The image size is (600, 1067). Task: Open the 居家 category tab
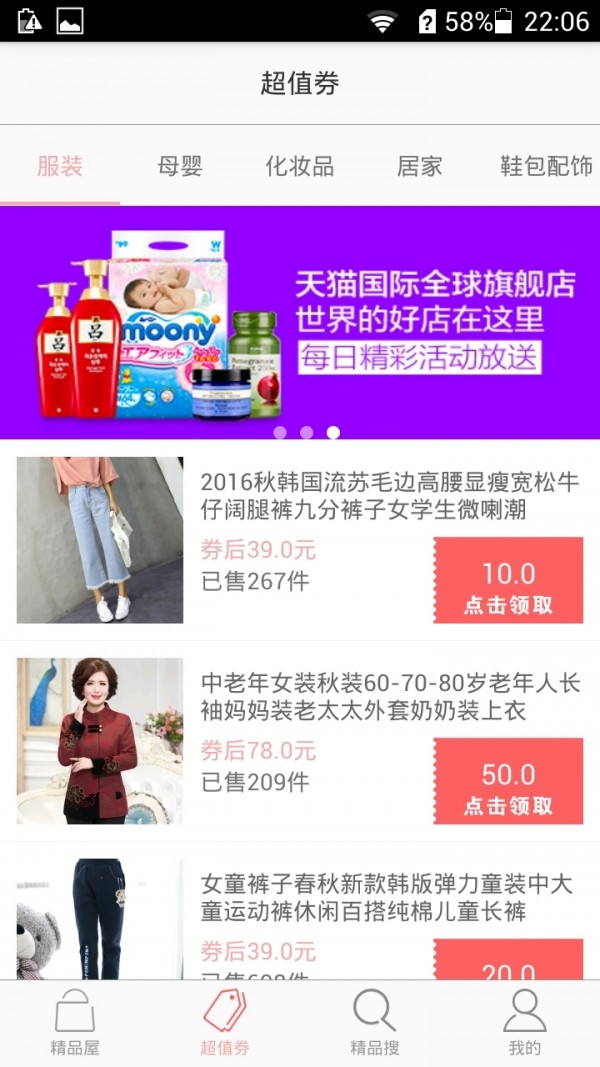click(x=419, y=166)
